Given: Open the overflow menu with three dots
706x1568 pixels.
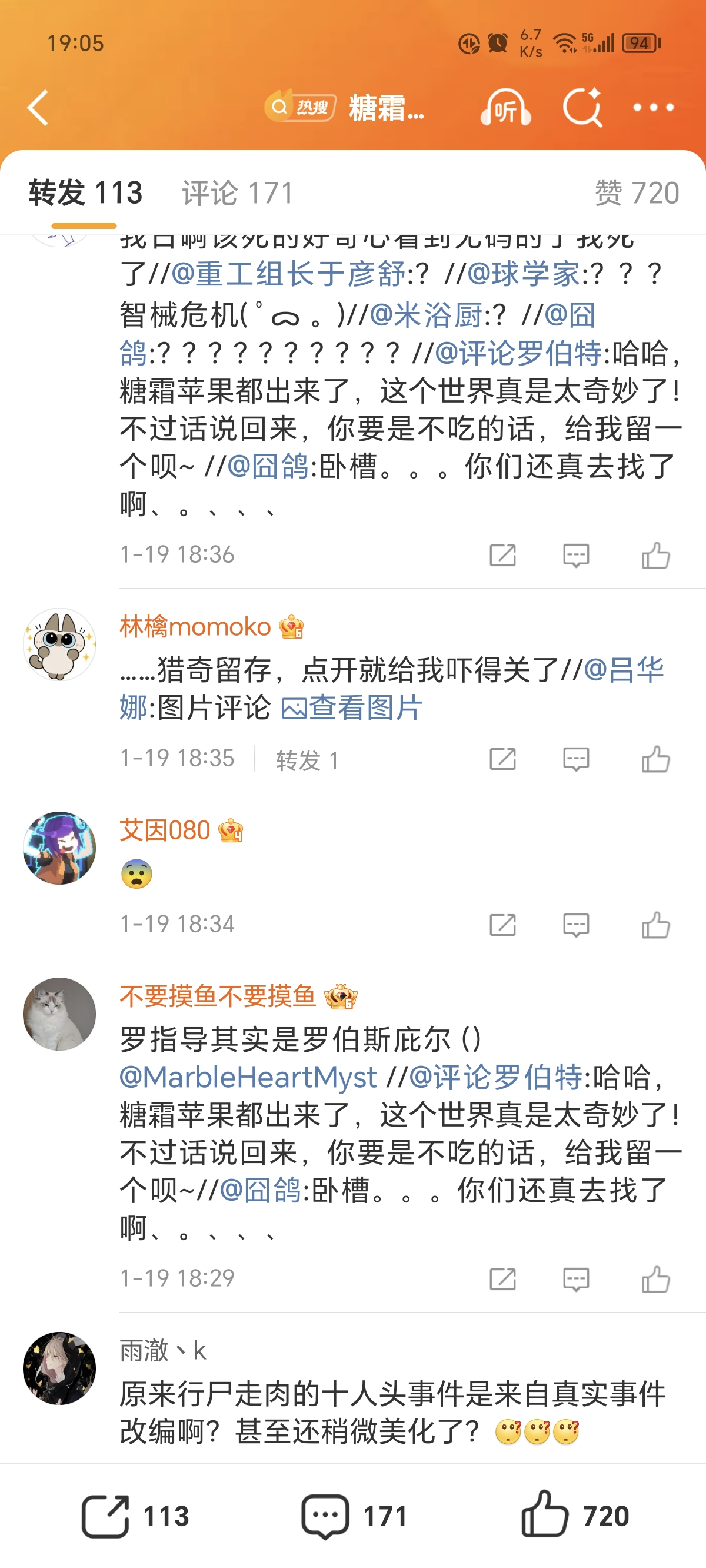Looking at the screenshot, I should (653, 108).
